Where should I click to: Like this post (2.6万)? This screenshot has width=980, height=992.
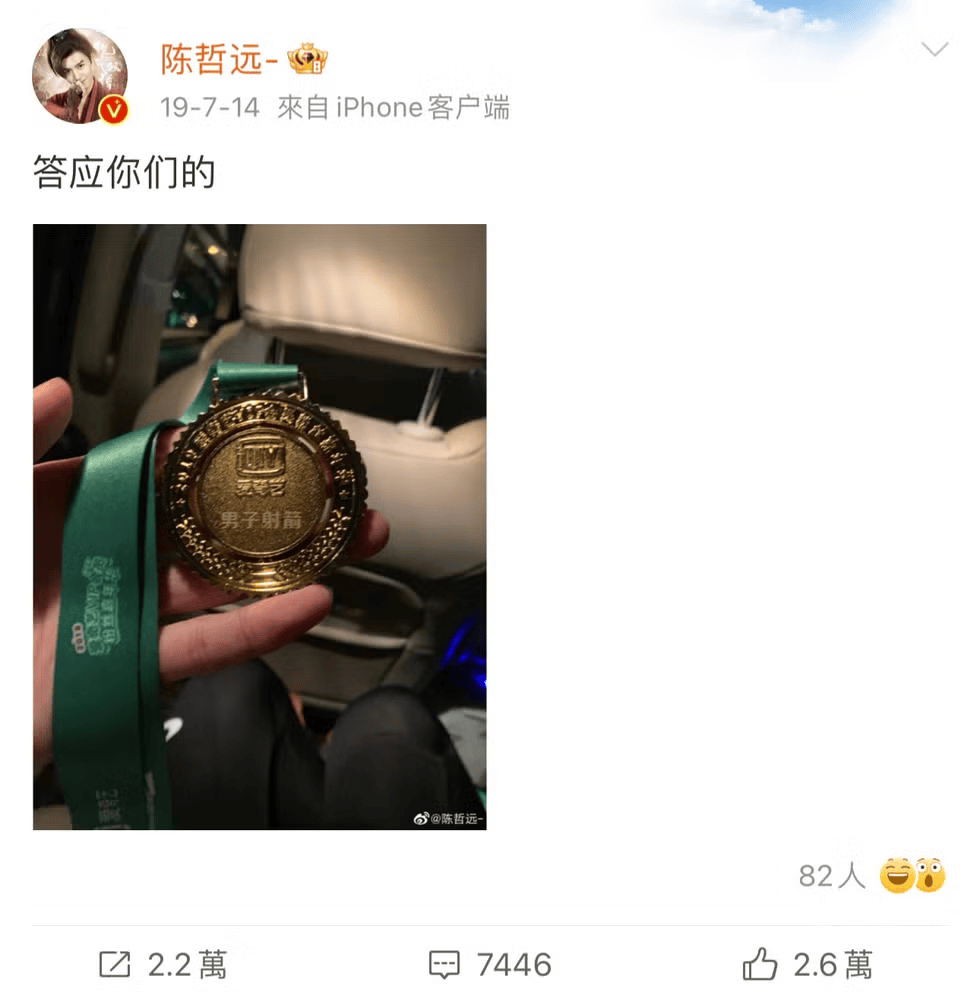tap(807, 964)
